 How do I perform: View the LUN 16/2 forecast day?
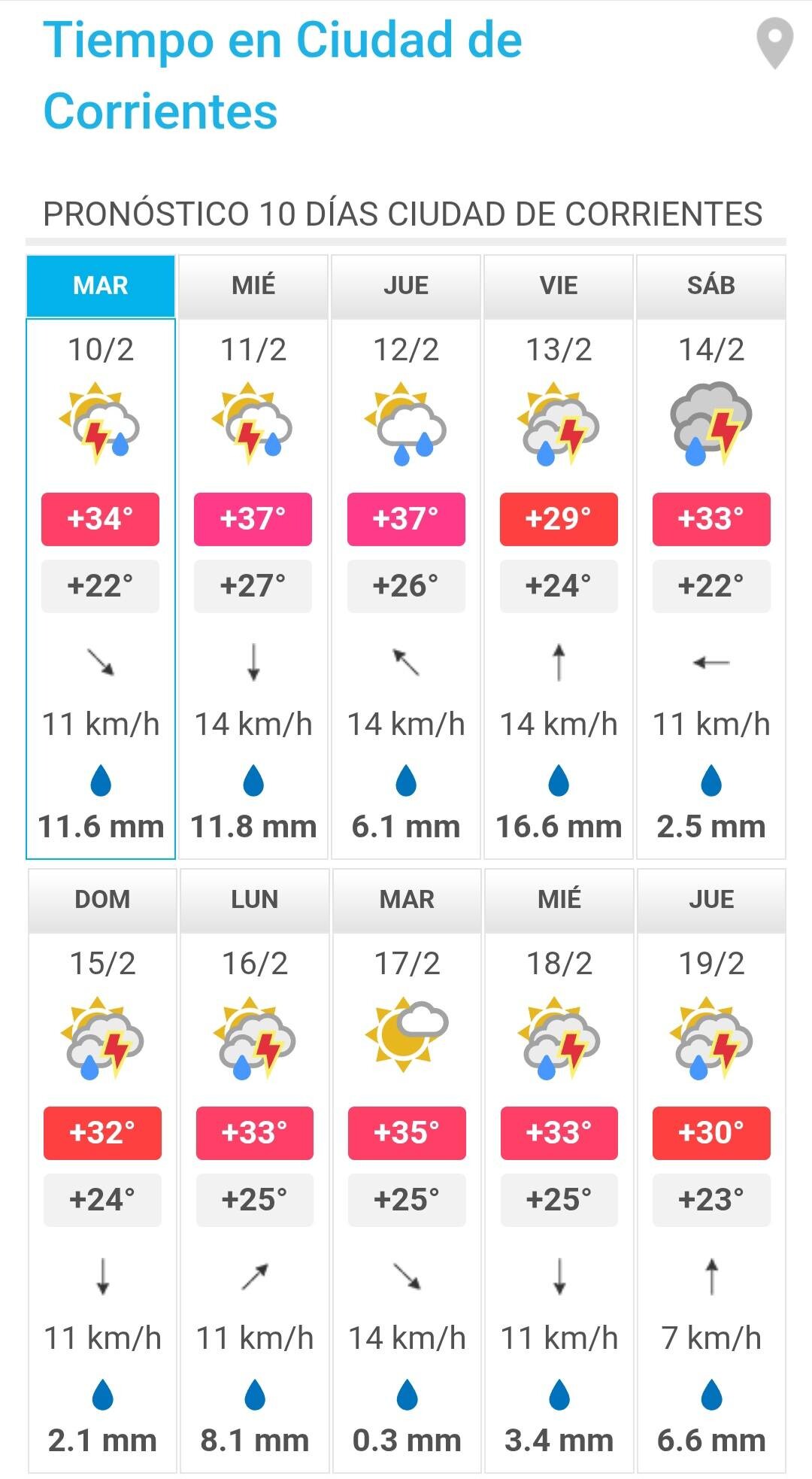tap(255, 1170)
